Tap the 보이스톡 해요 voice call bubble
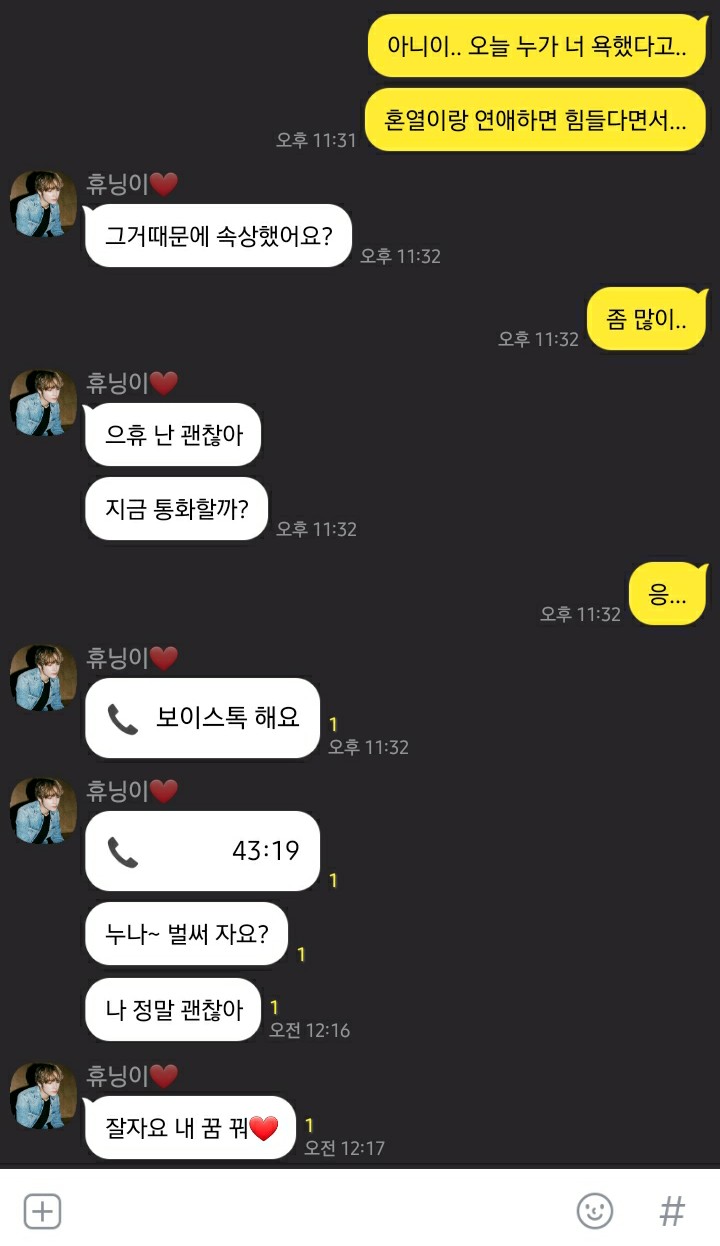Image resolution: width=720 pixels, height=1246 pixels. [202, 718]
